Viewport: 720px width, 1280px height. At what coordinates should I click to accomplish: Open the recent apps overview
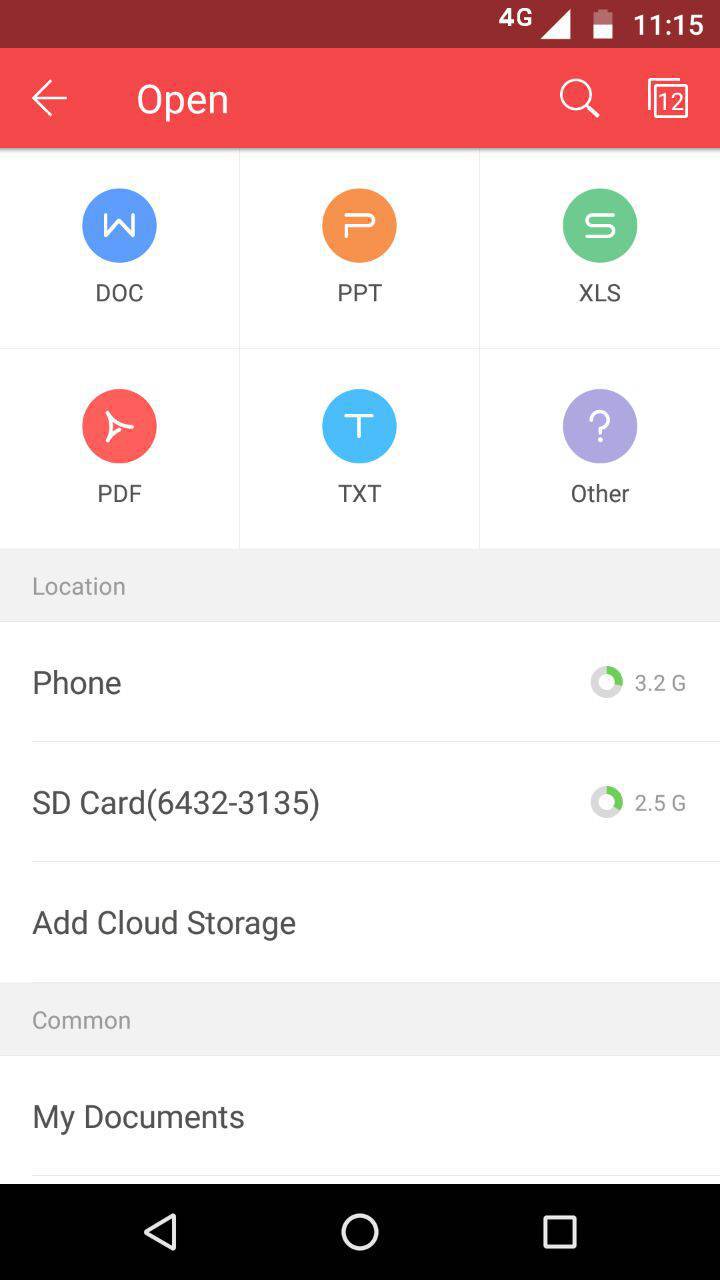[x=560, y=1232]
